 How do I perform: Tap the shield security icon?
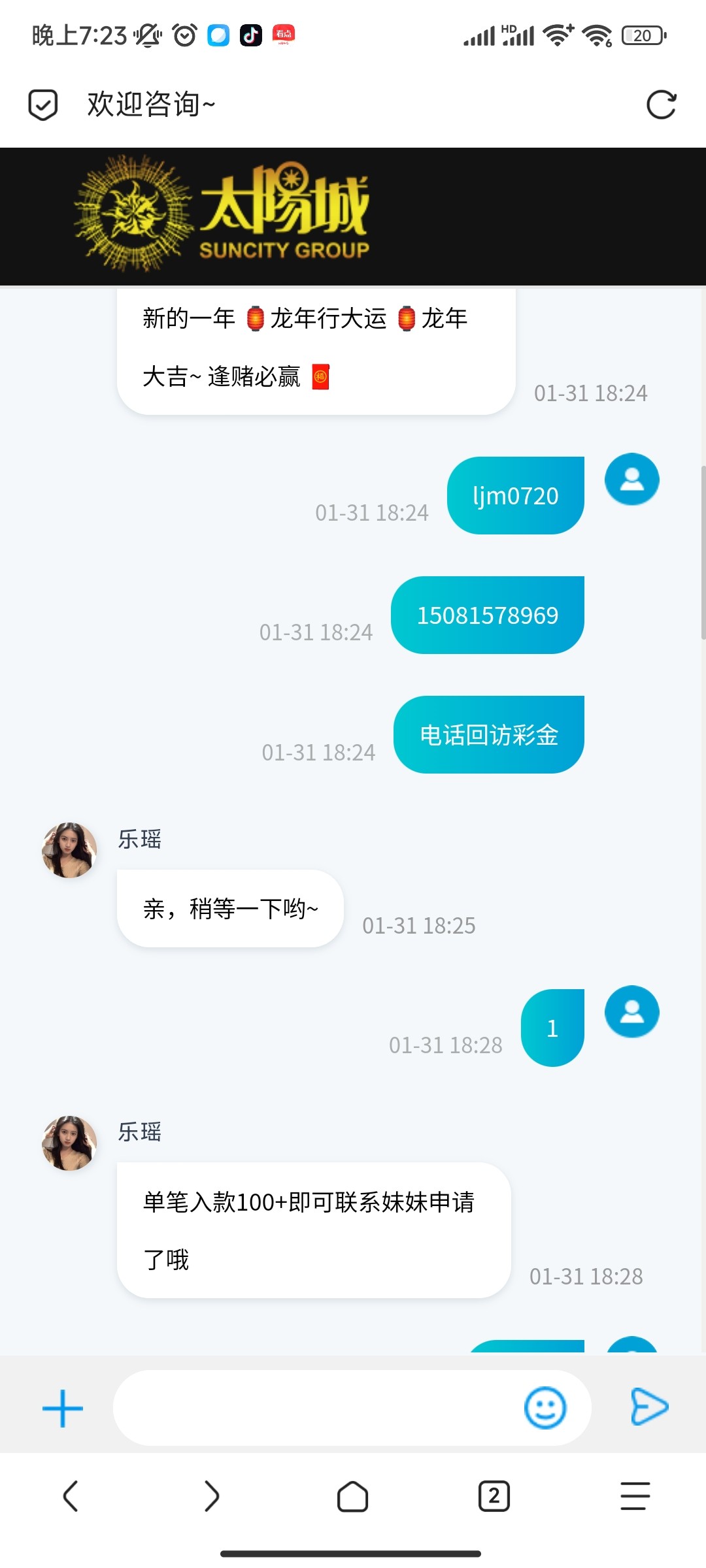point(43,105)
